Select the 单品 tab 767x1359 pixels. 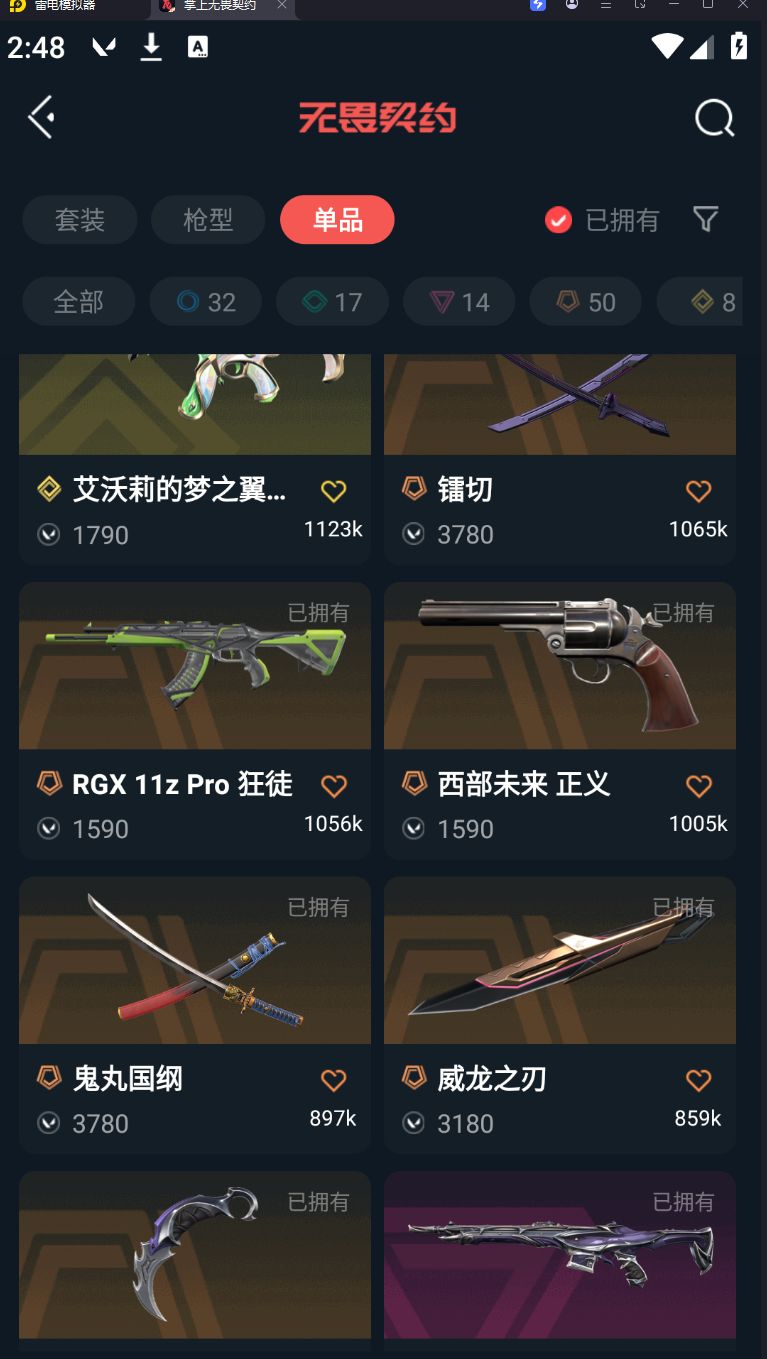pyautogui.click(x=338, y=220)
